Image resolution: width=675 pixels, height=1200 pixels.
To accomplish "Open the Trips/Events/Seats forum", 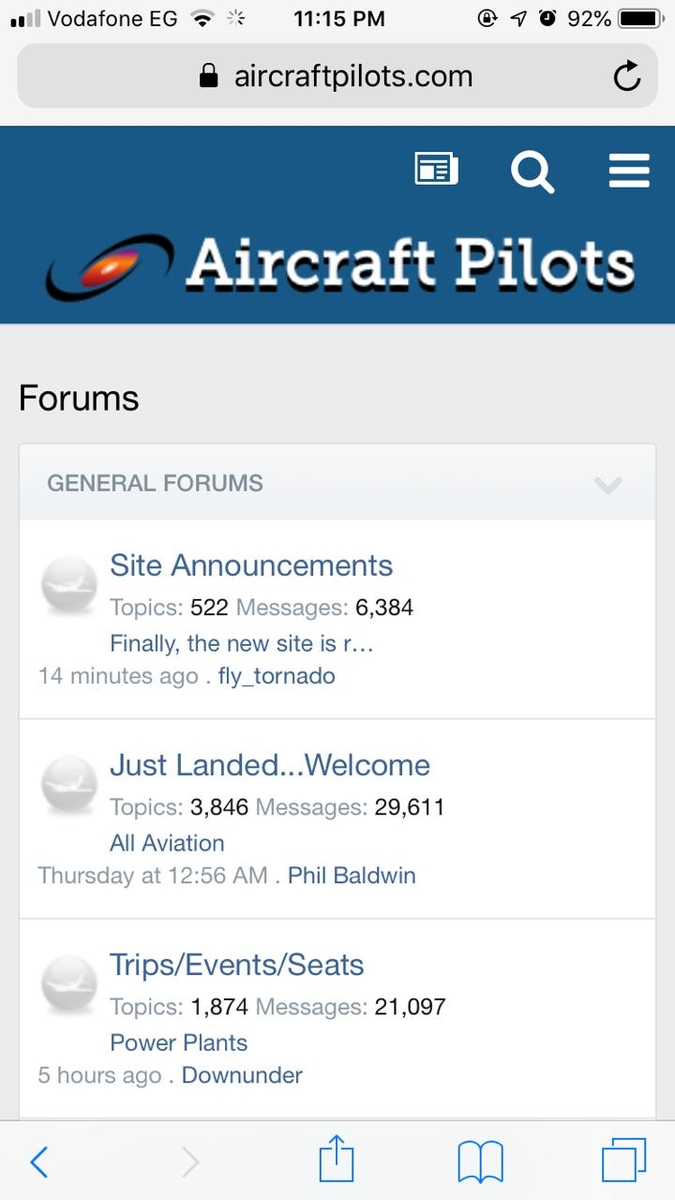I will click(x=237, y=965).
